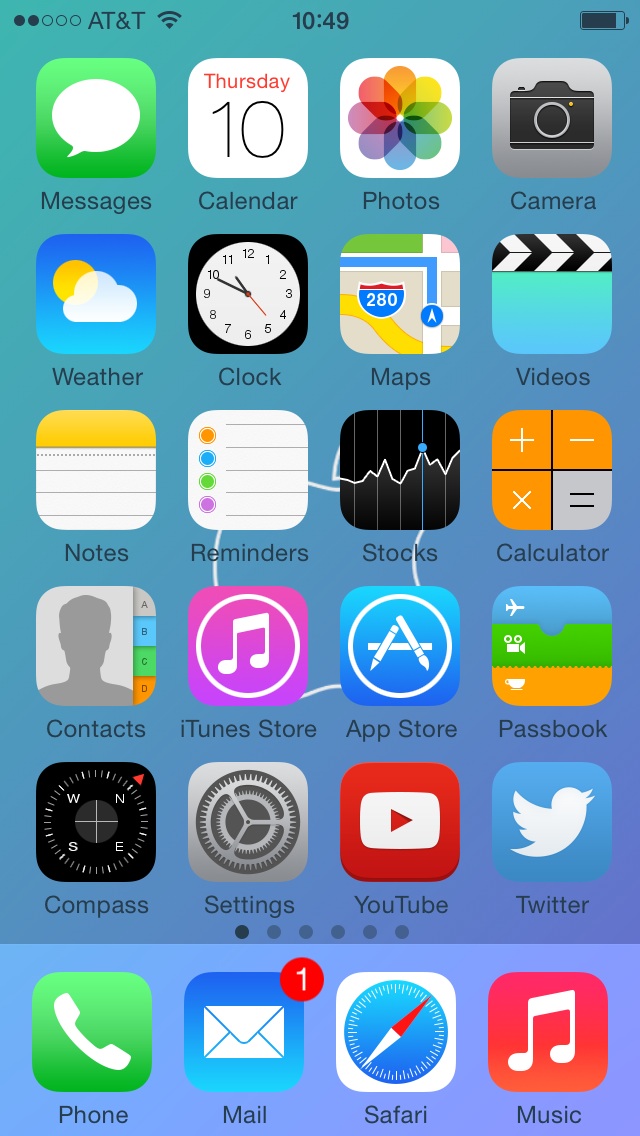
Task: Open the Phone app in the dock
Action: 92,1032
